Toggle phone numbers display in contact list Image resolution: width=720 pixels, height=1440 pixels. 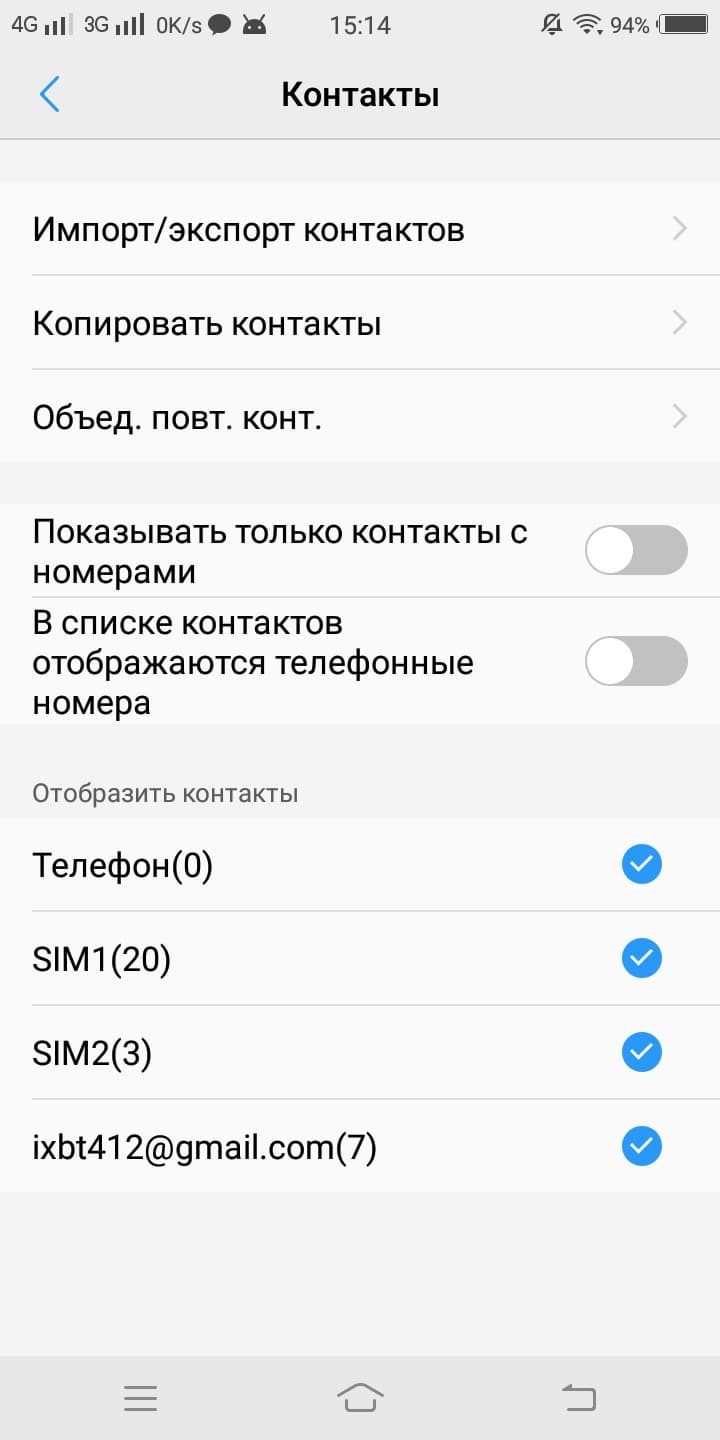(x=636, y=661)
